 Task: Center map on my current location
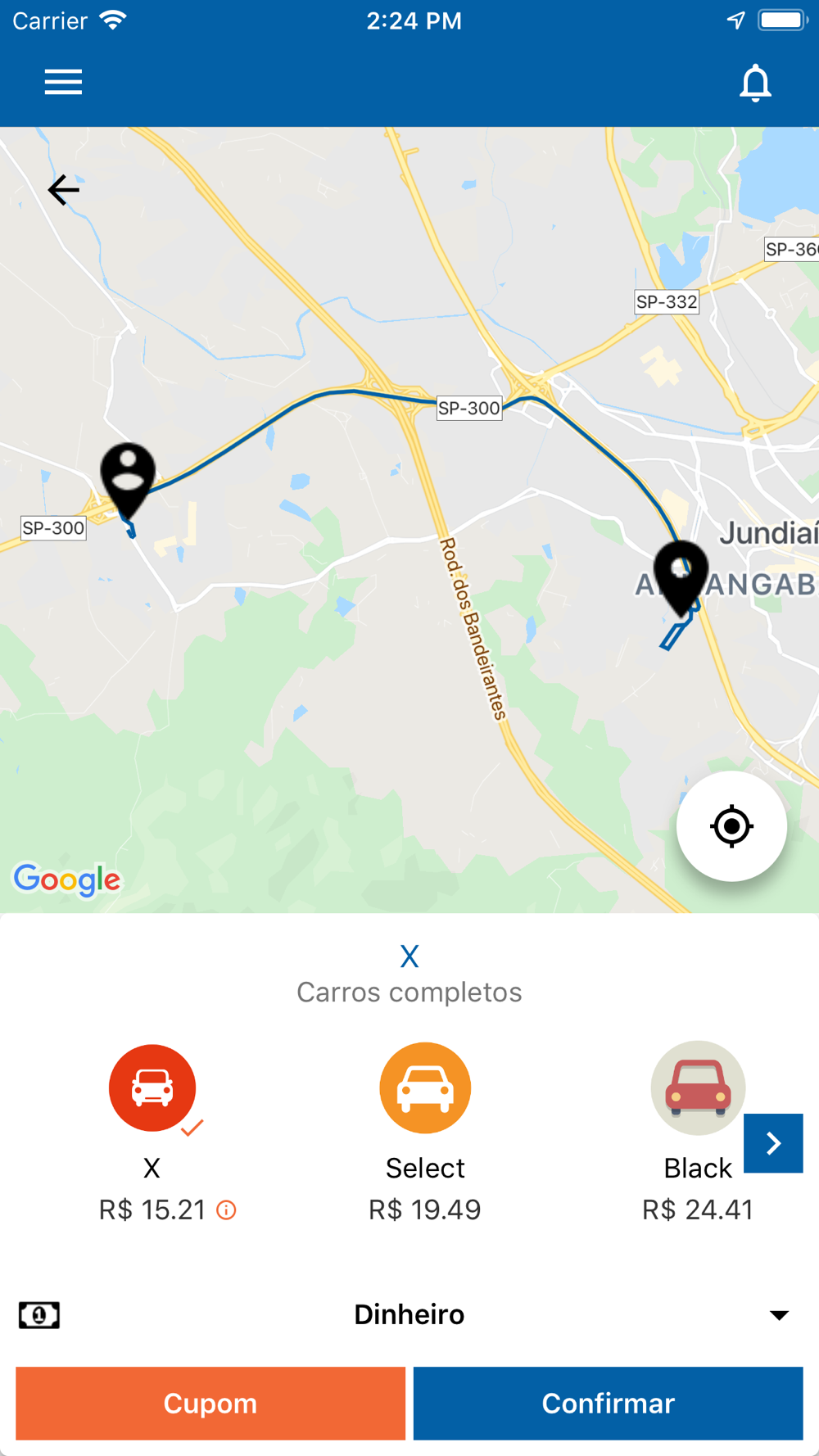[731, 826]
